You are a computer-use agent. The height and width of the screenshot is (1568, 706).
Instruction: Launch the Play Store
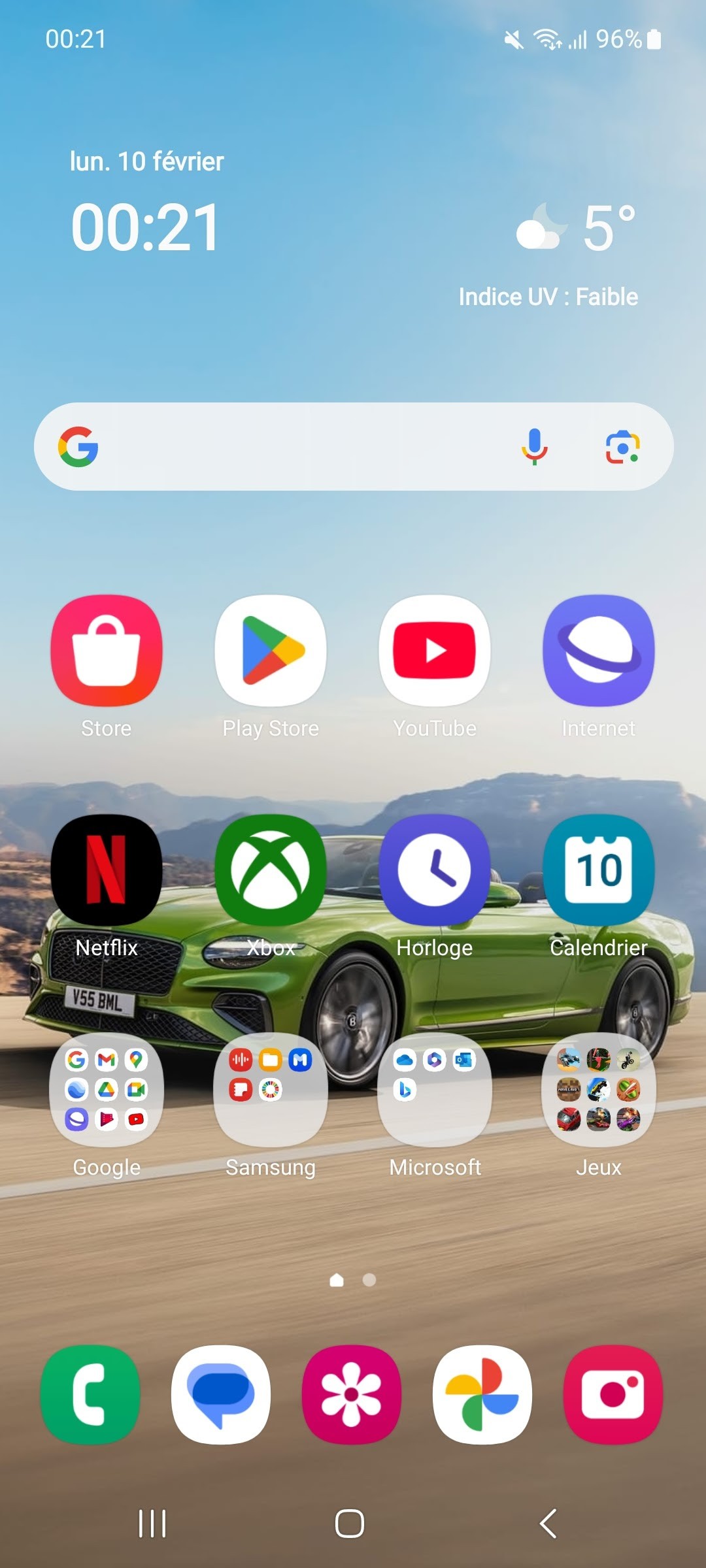click(x=271, y=650)
